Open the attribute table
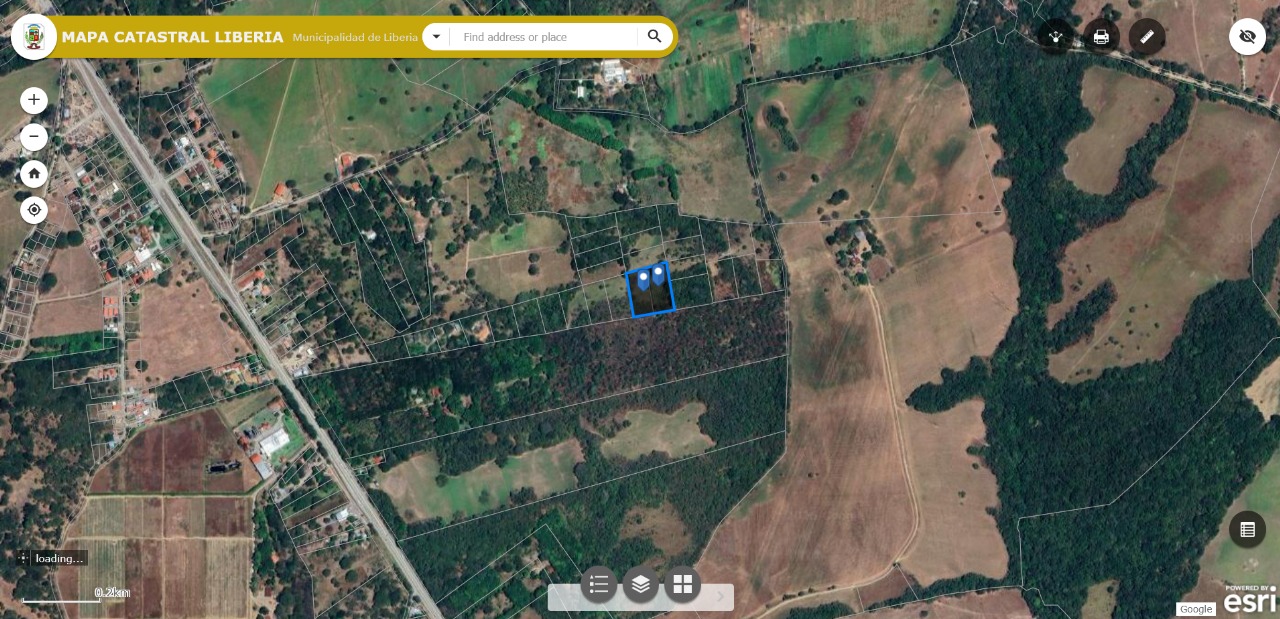This screenshot has height=619, width=1280. [x=1247, y=530]
